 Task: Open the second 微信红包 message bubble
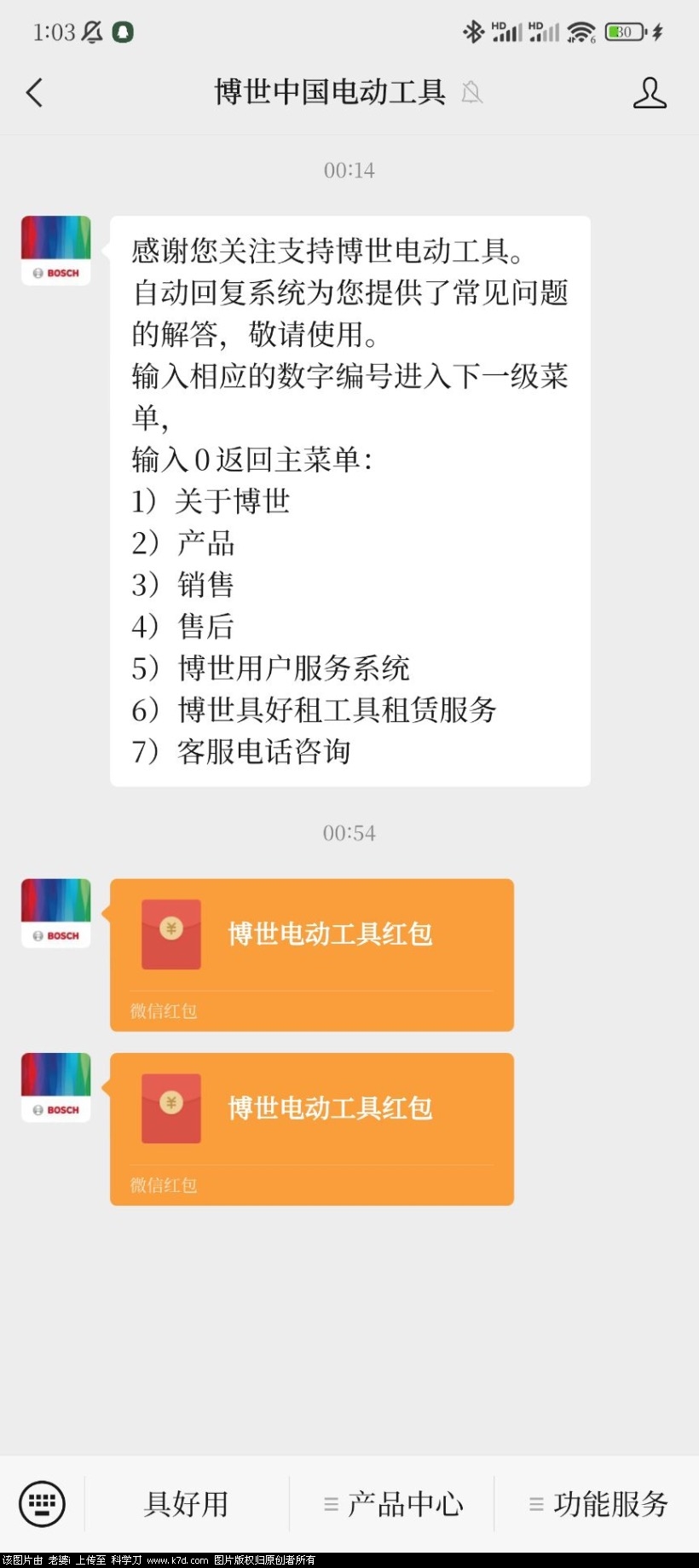(x=311, y=1127)
